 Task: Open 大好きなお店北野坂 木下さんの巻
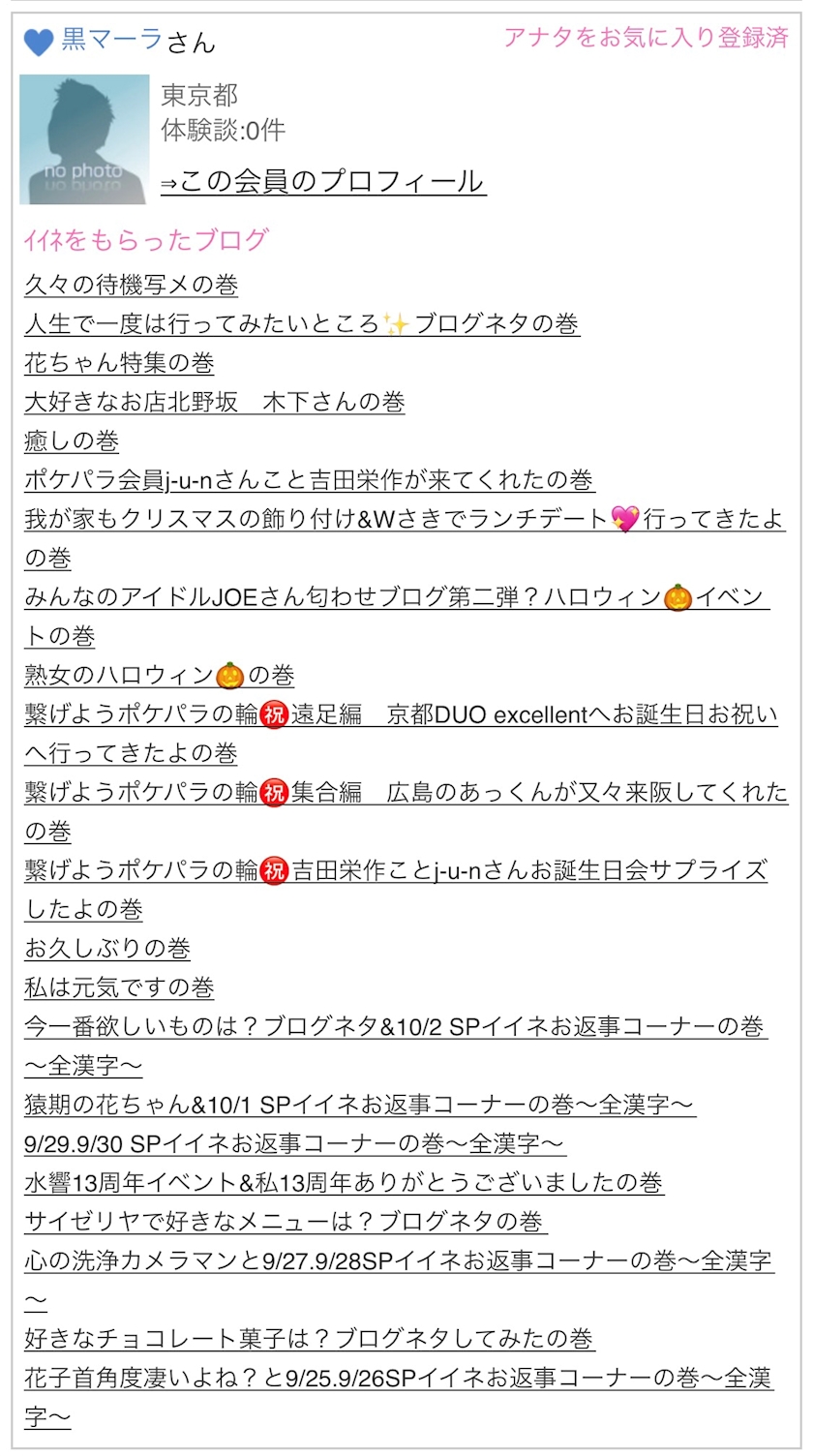tap(215, 402)
